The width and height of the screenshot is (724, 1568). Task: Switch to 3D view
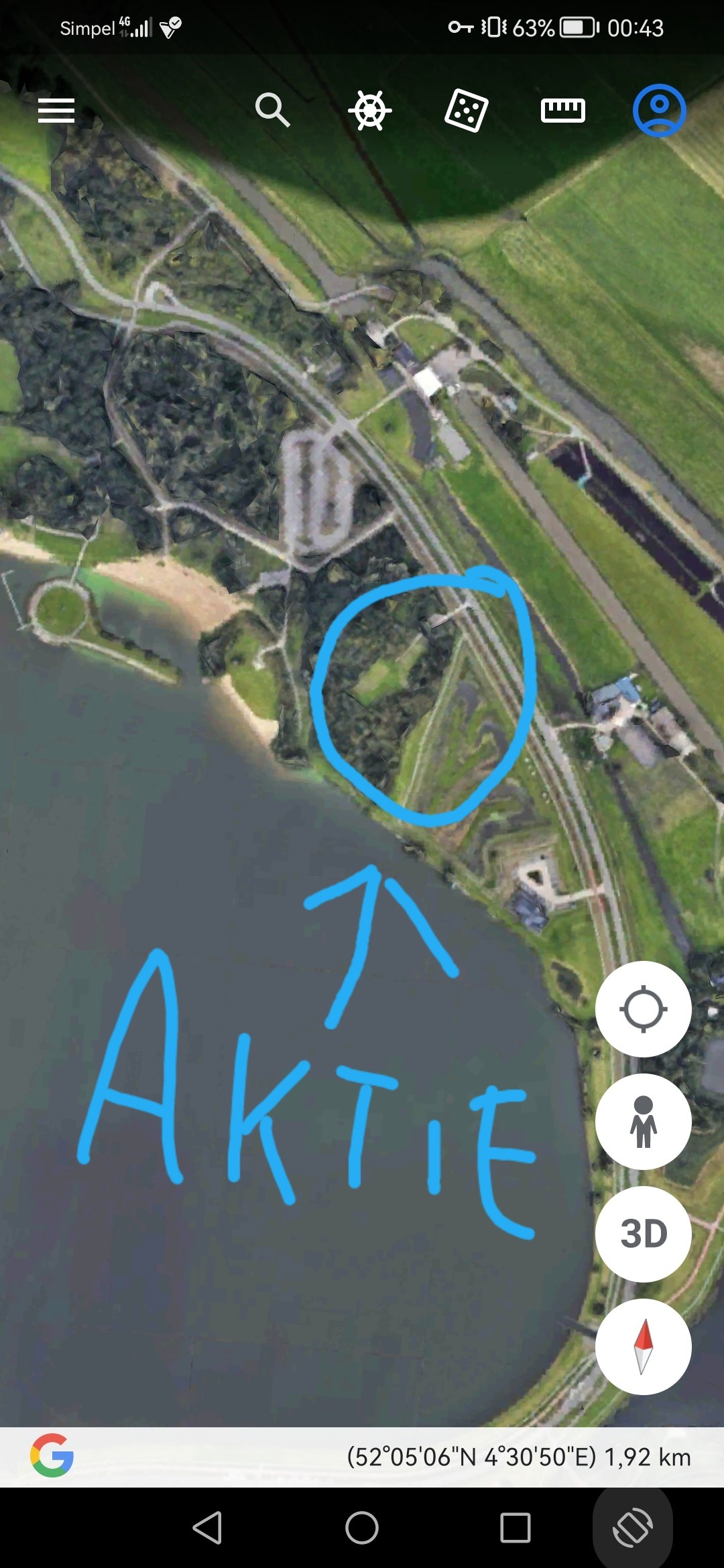pyautogui.click(x=644, y=1234)
